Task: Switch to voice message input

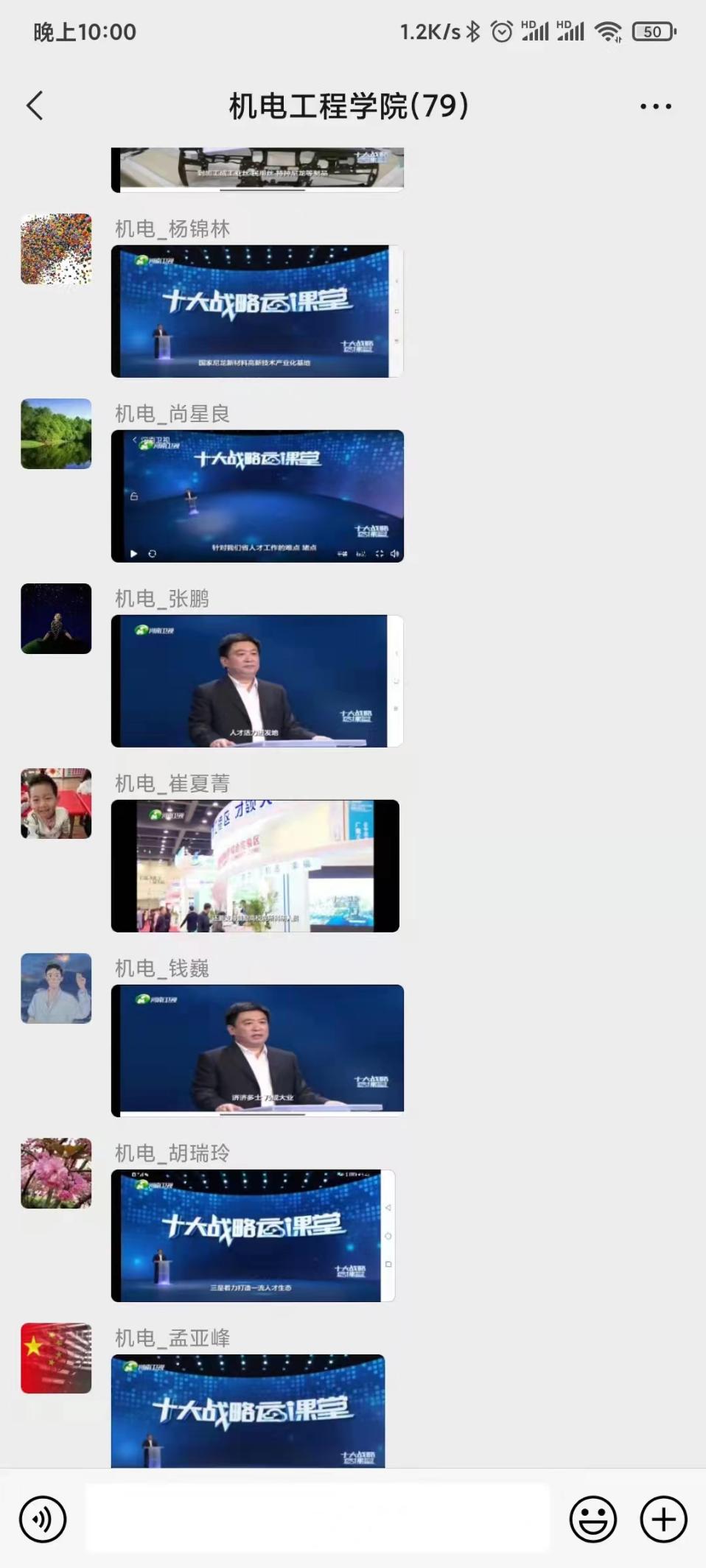Action: 43,1519
